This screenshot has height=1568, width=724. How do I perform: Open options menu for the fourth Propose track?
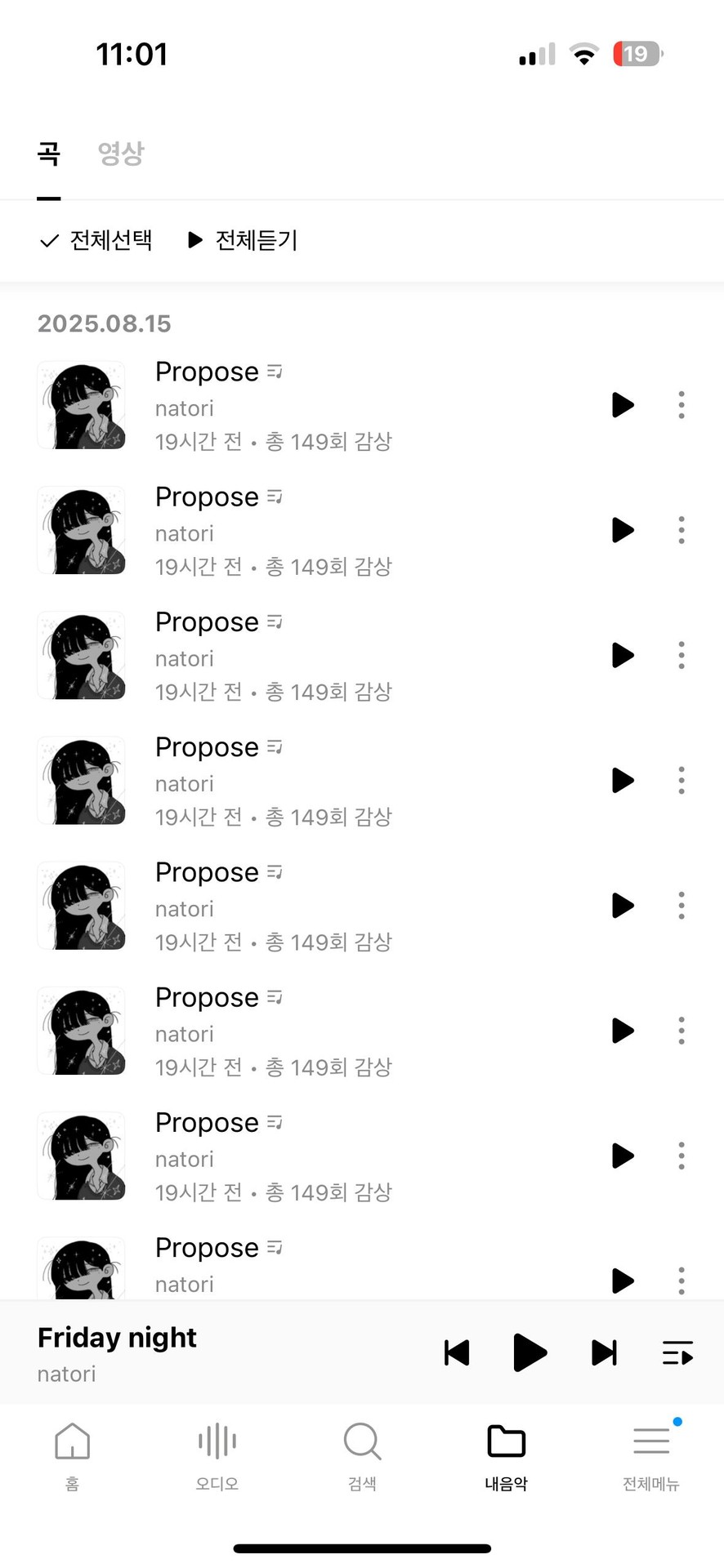coord(681,780)
